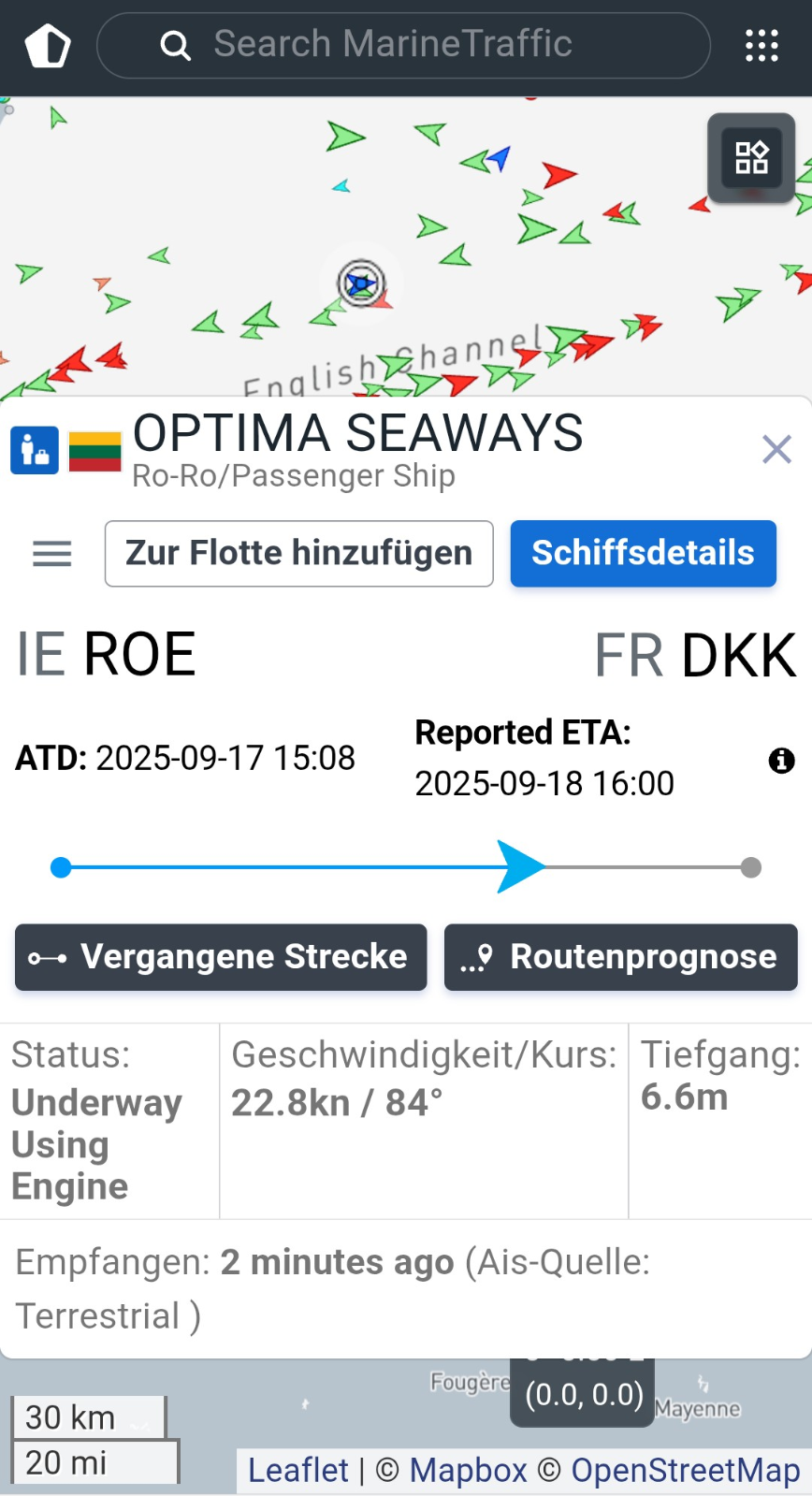Viewport: 812px width, 1496px height.
Task: Open the Search MarineTraffic field
Action: point(402,45)
